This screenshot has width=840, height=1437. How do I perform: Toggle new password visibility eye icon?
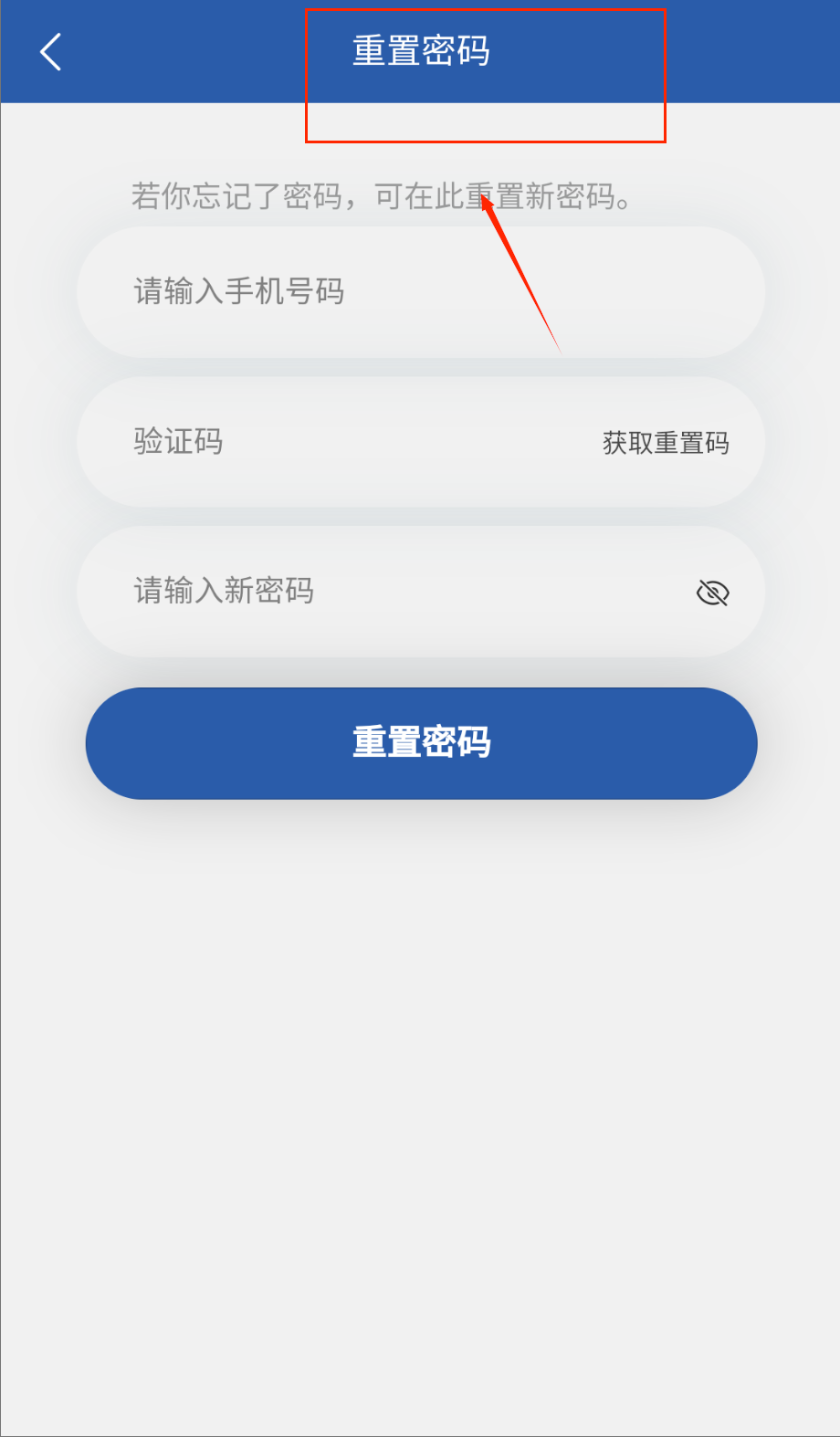pos(712,593)
